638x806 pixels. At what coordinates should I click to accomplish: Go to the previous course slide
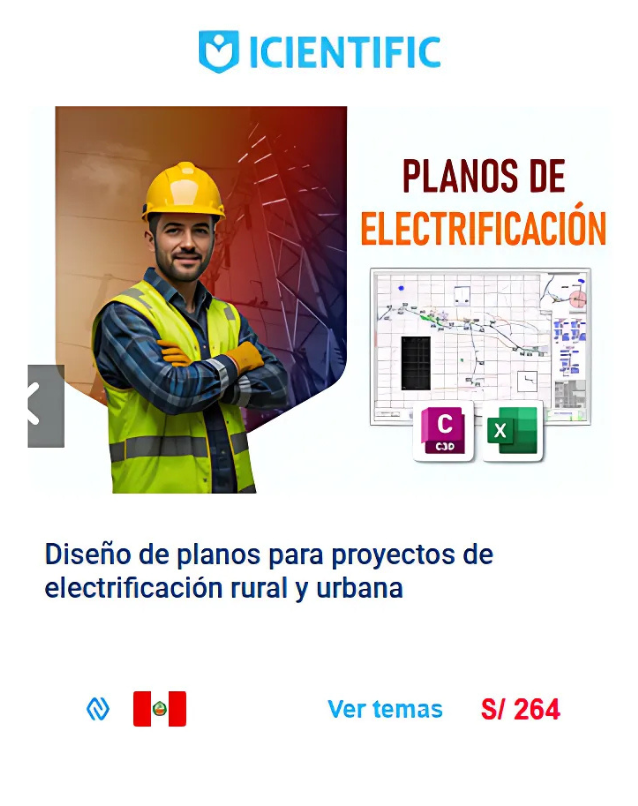45,405
